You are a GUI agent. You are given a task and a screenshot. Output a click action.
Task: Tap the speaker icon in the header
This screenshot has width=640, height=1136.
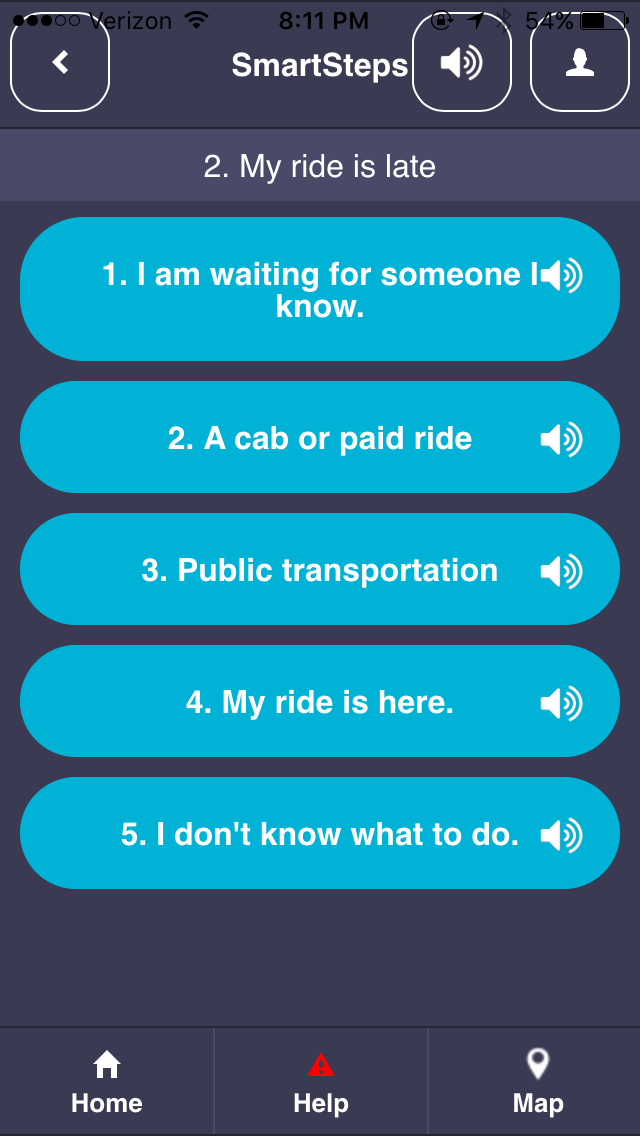click(x=461, y=63)
